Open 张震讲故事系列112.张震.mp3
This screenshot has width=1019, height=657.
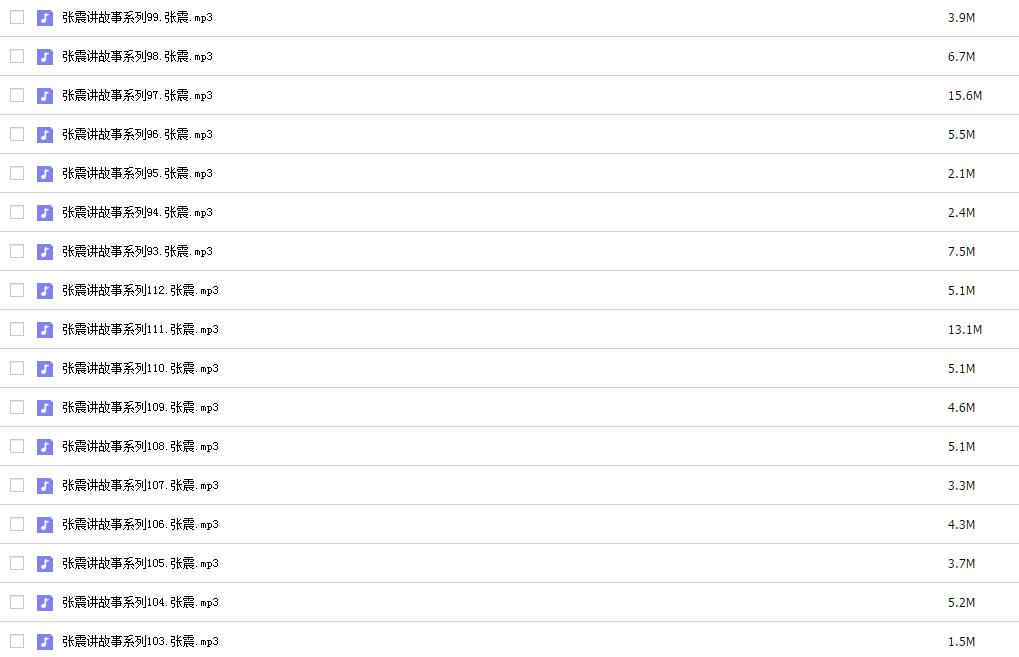(140, 291)
